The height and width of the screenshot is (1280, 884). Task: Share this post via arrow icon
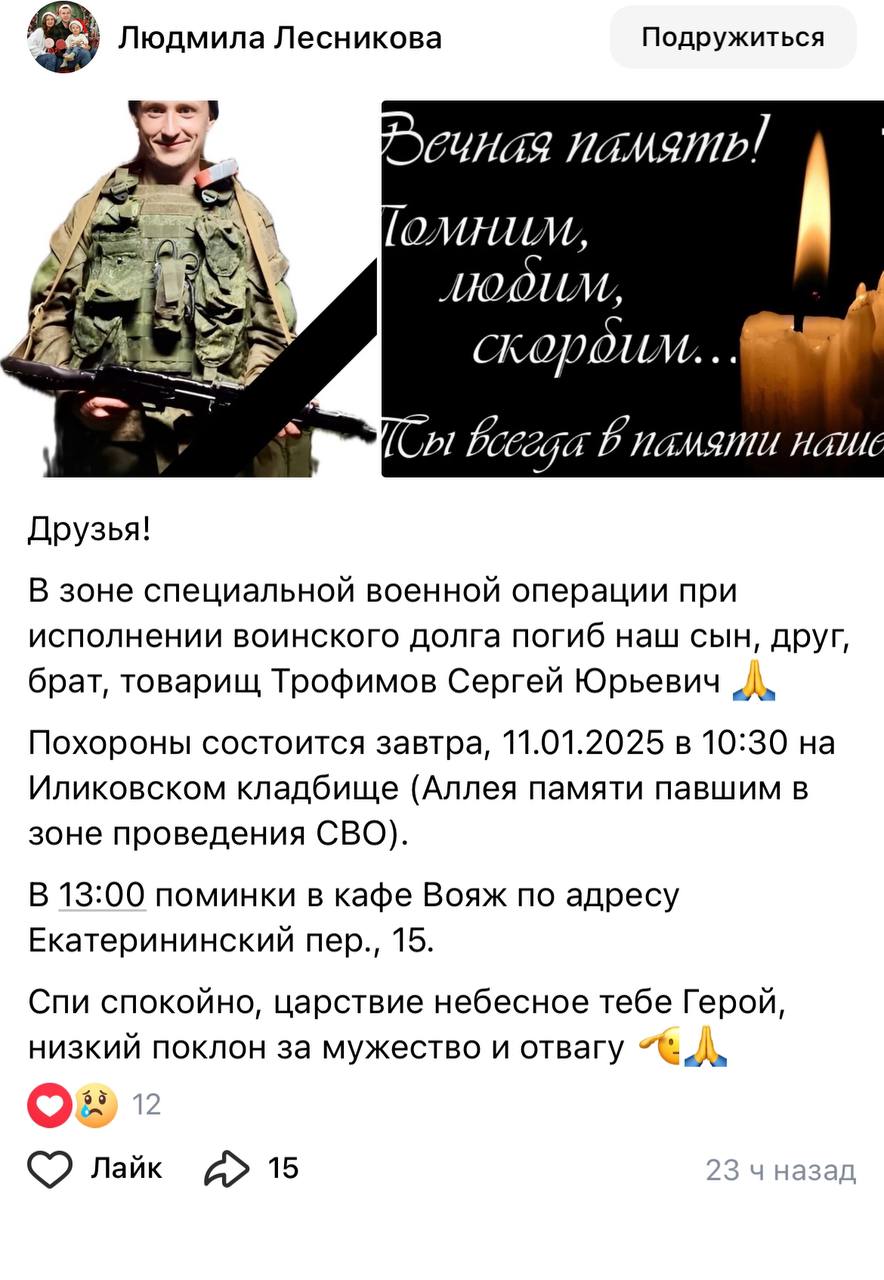(227, 1168)
